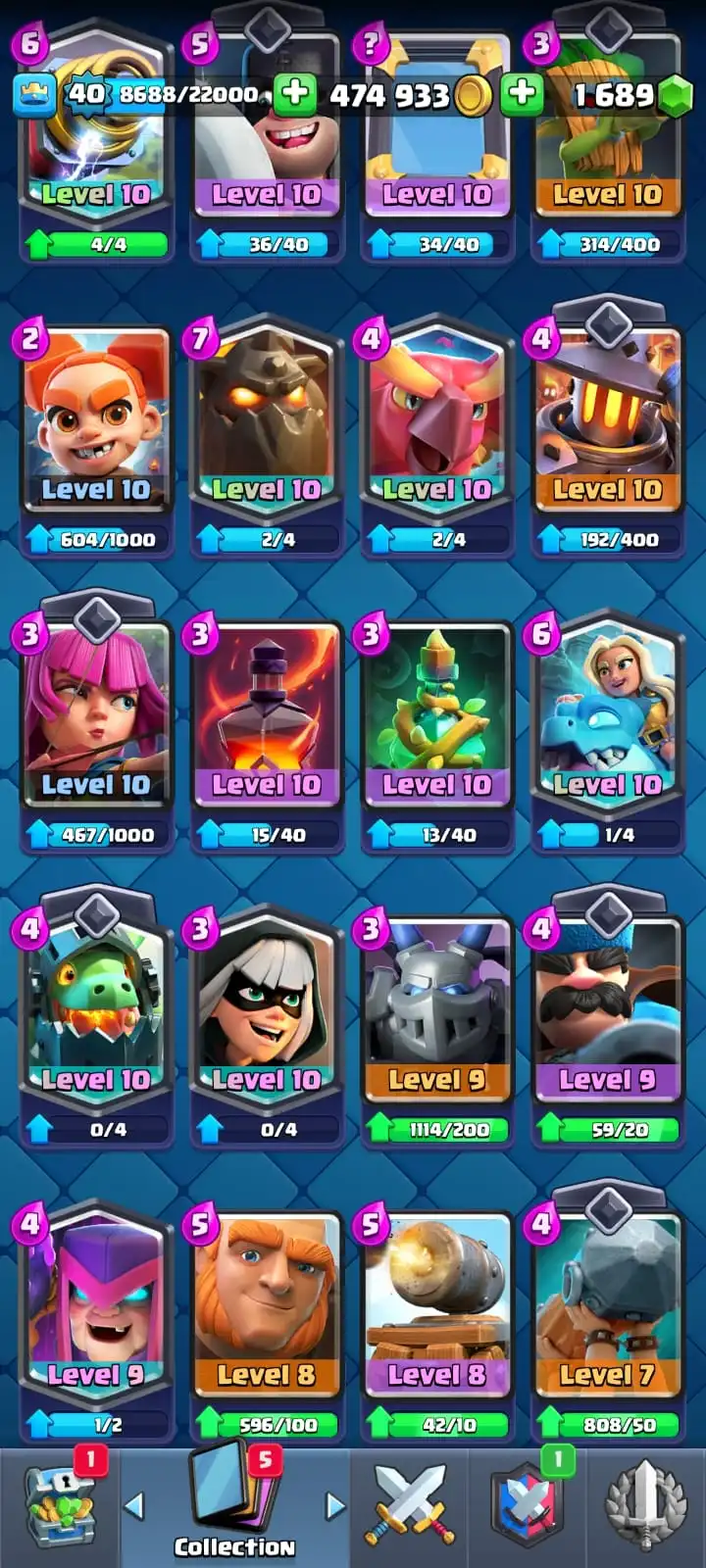The image size is (706, 1568).
Task: Tap the right arrow beside Collection
Action: point(334,1505)
